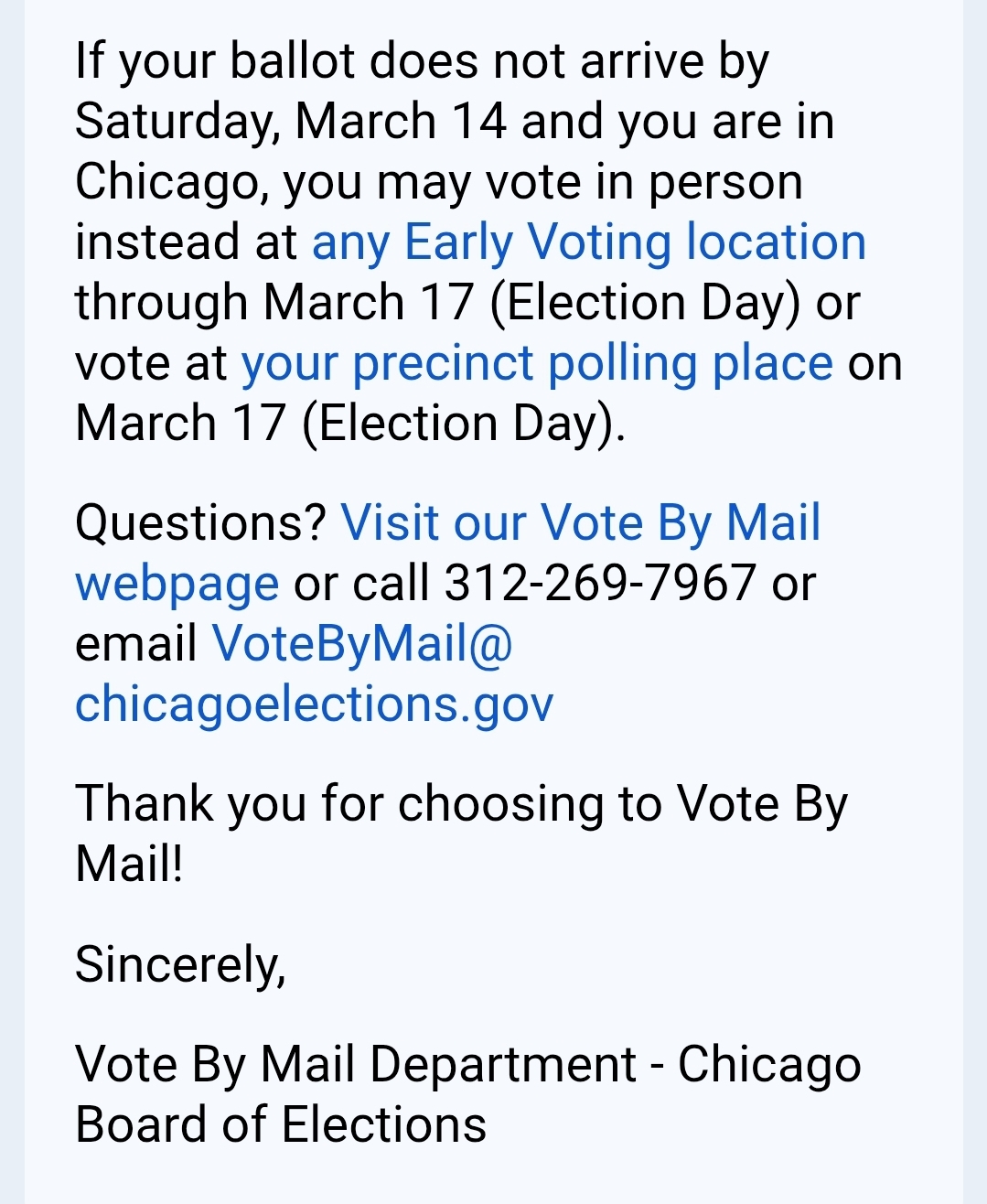Follow the your precinct polling place link
Image resolution: width=987 pixels, height=1204 pixels.
(x=537, y=364)
